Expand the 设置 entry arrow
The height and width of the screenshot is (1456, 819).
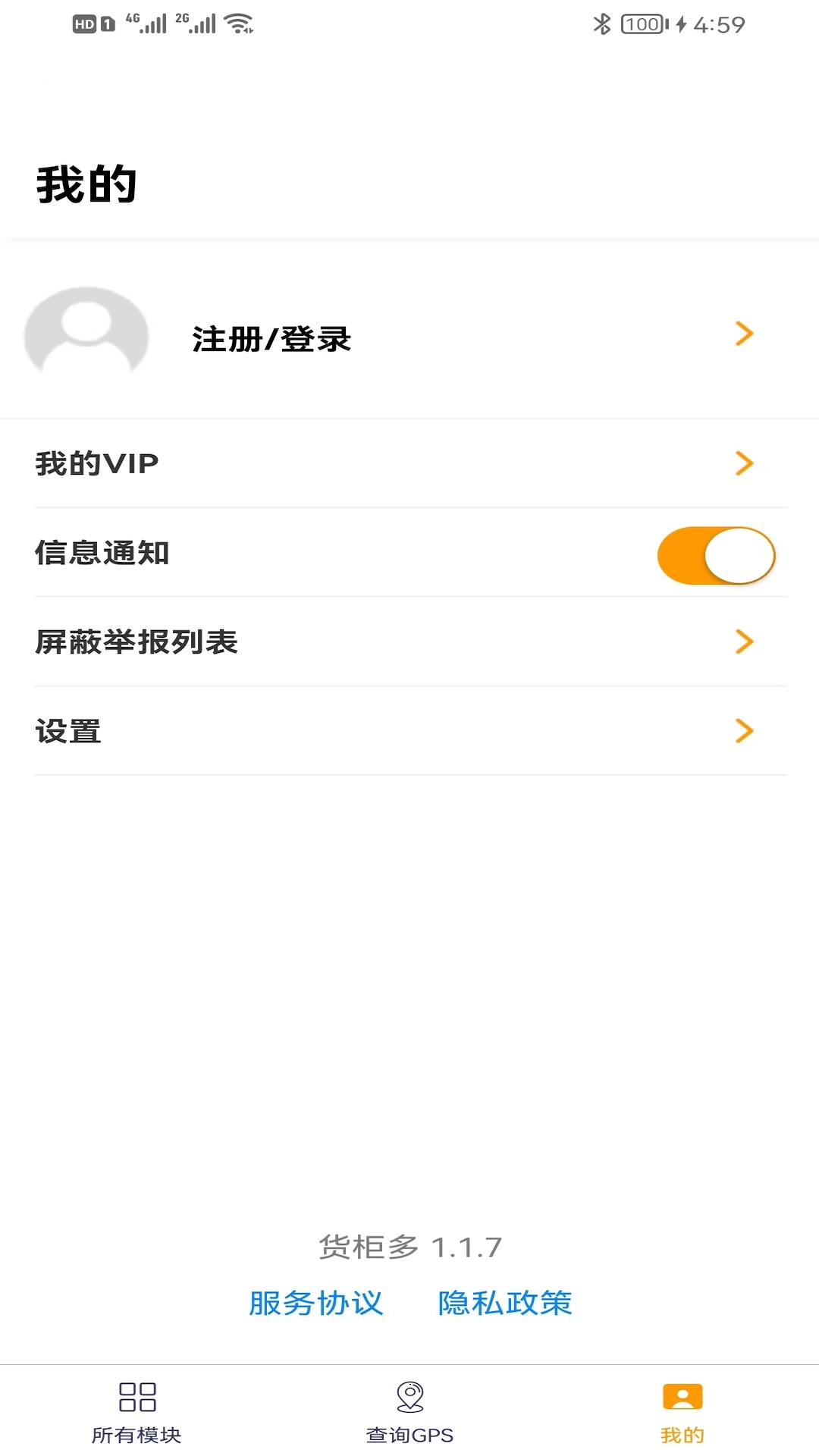[745, 730]
